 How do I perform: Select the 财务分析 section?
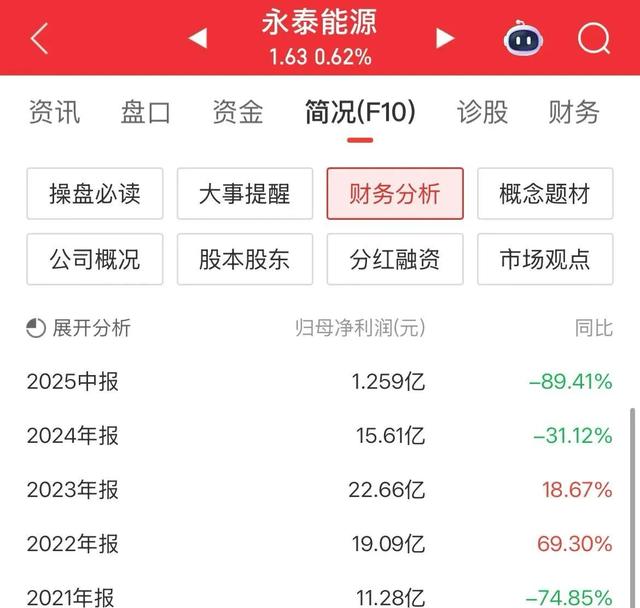[x=395, y=193]
